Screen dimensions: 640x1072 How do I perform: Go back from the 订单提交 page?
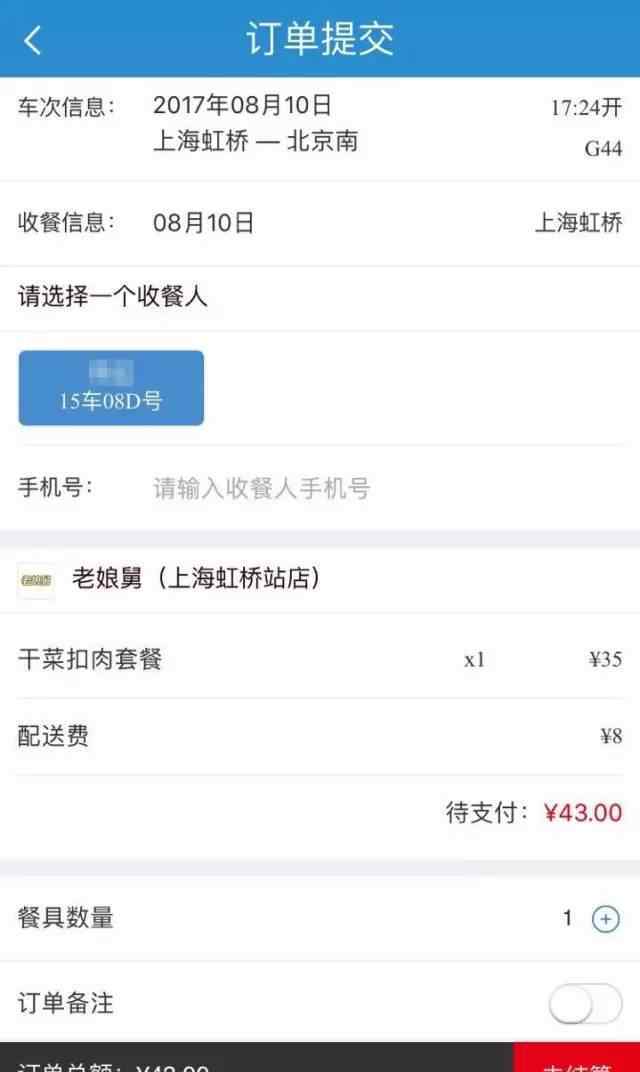point(32,40)
